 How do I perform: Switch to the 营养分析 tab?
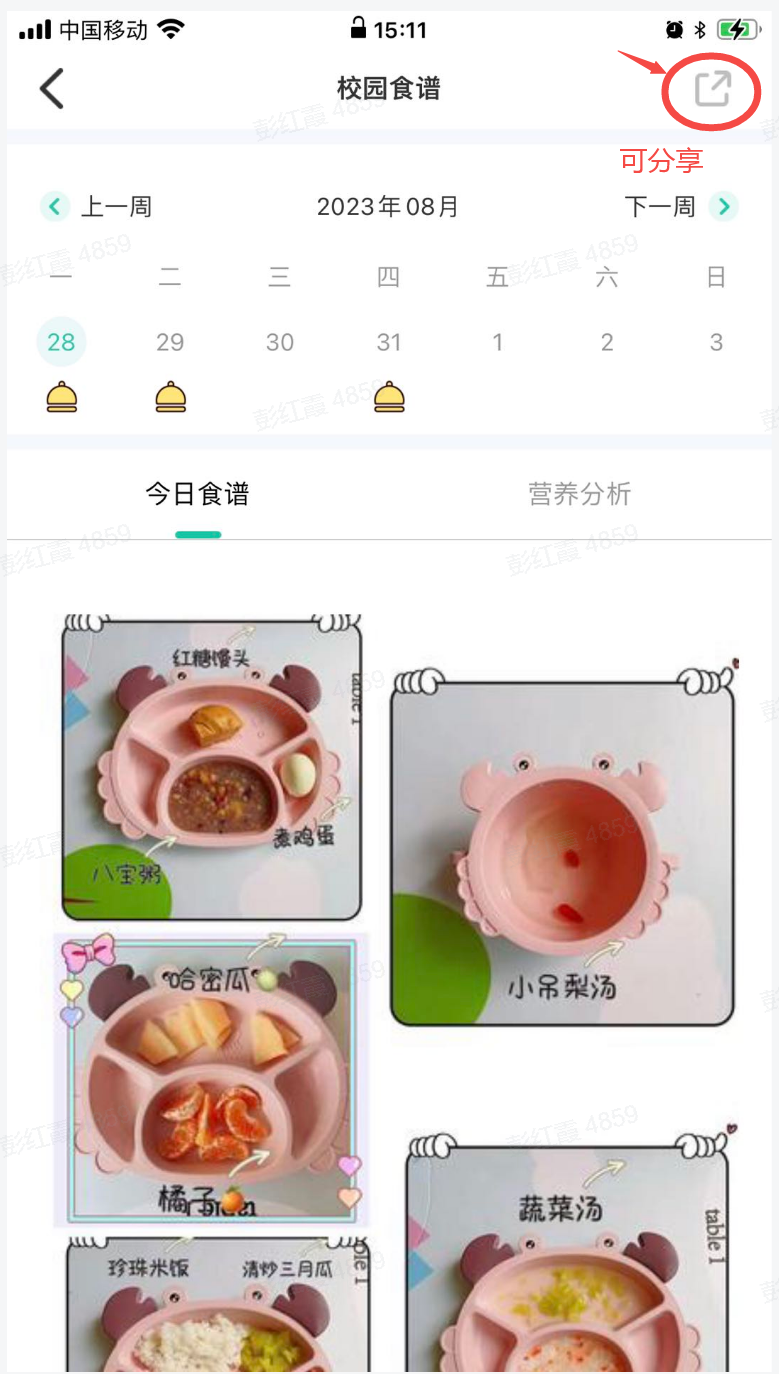click(x=580, y=494)
